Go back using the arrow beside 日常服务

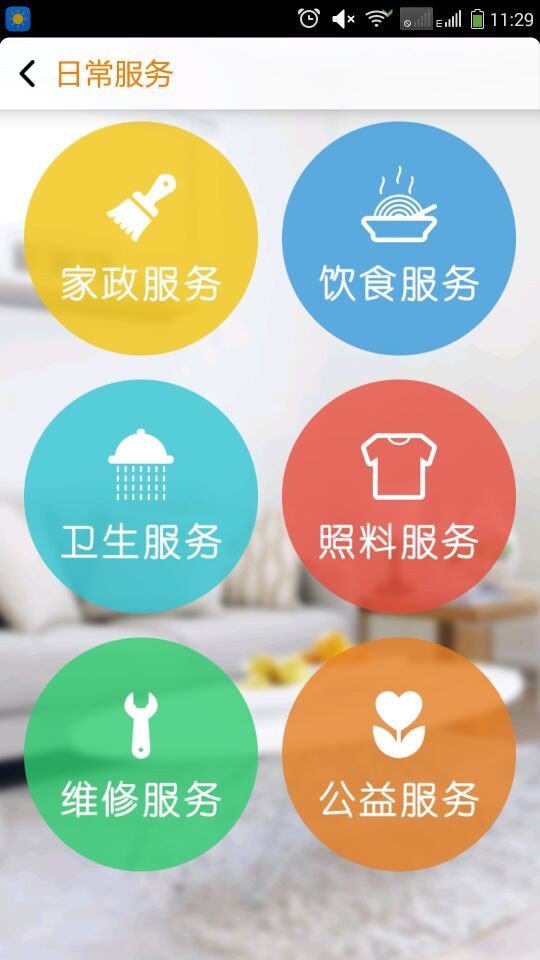point(28,74)
